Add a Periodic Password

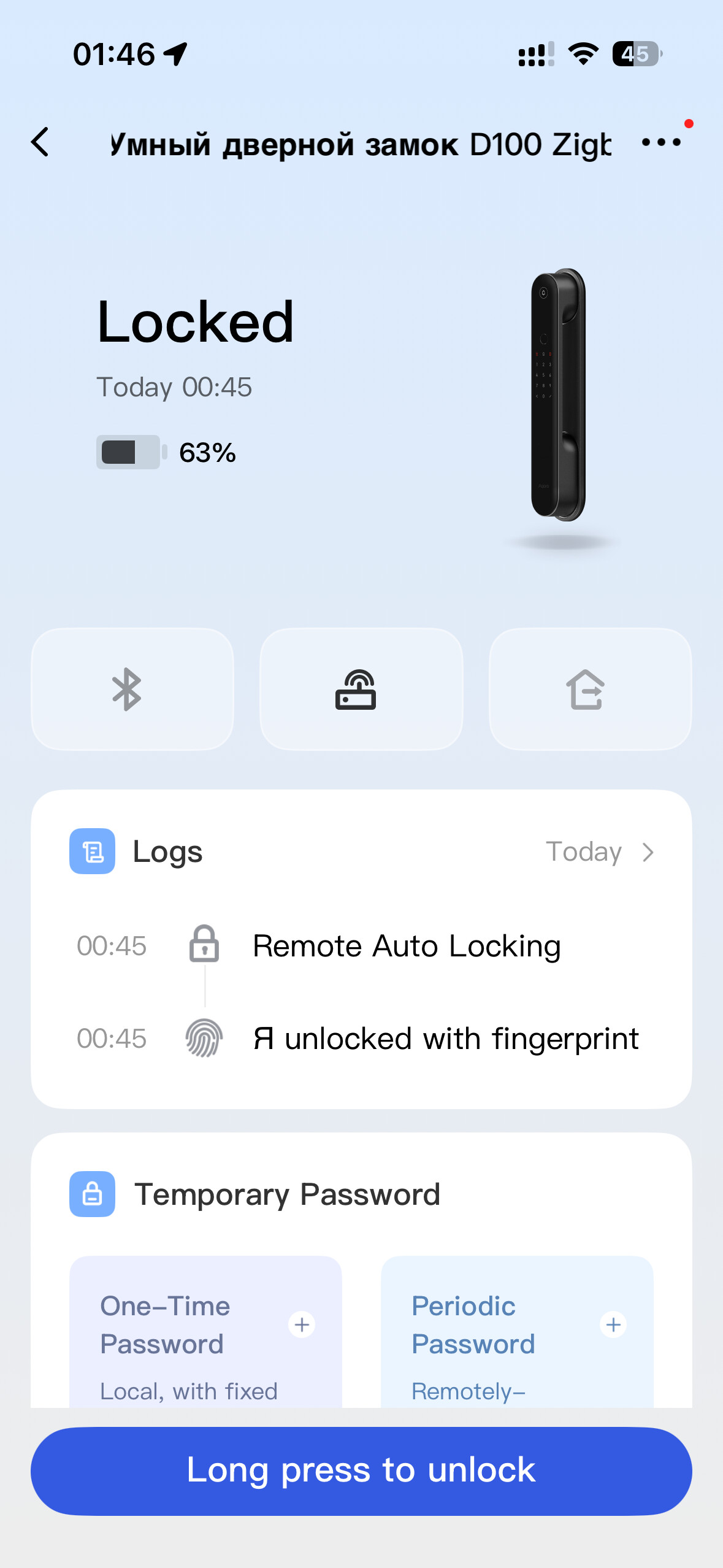613,1324
